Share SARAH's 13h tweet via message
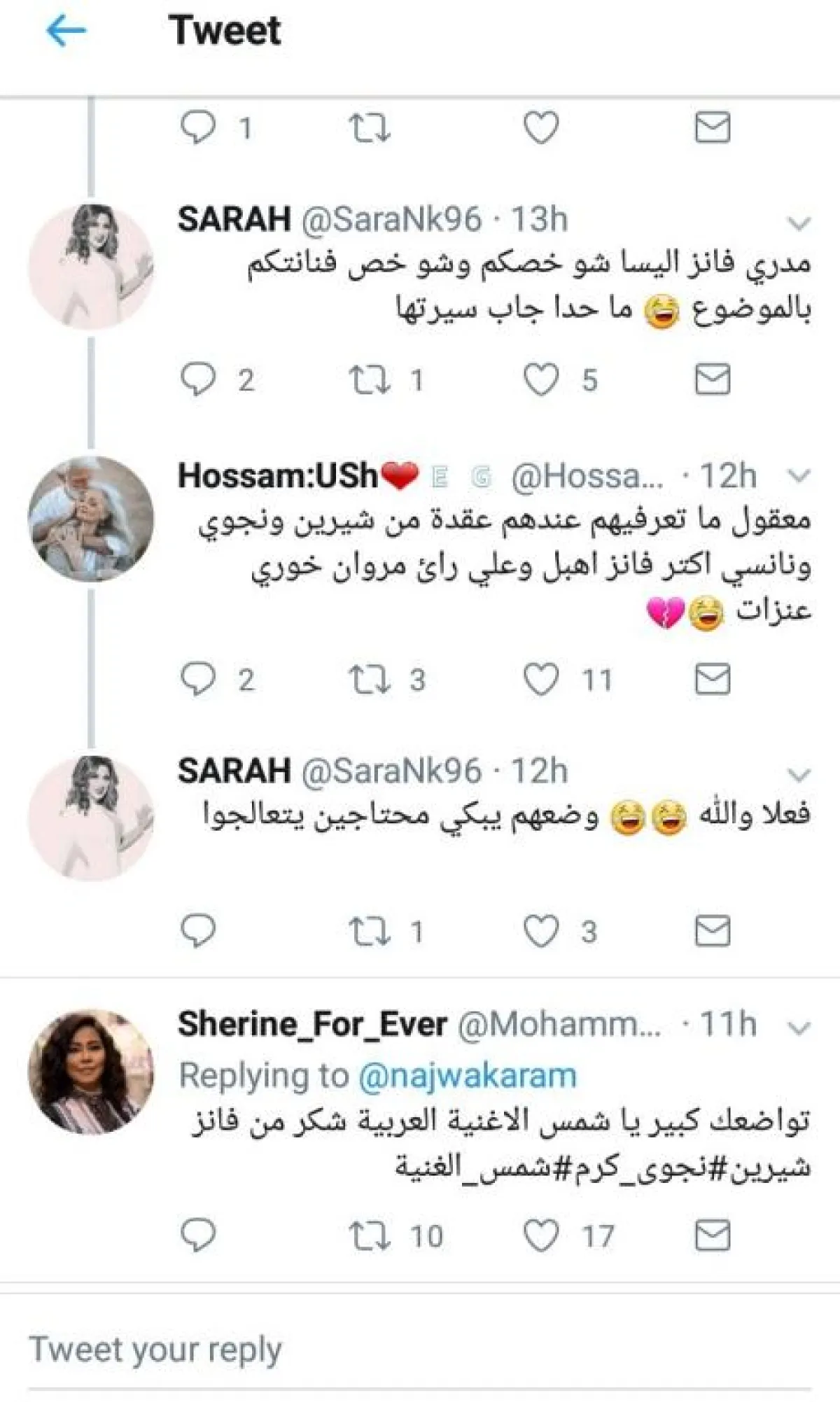 coord(712,379)
